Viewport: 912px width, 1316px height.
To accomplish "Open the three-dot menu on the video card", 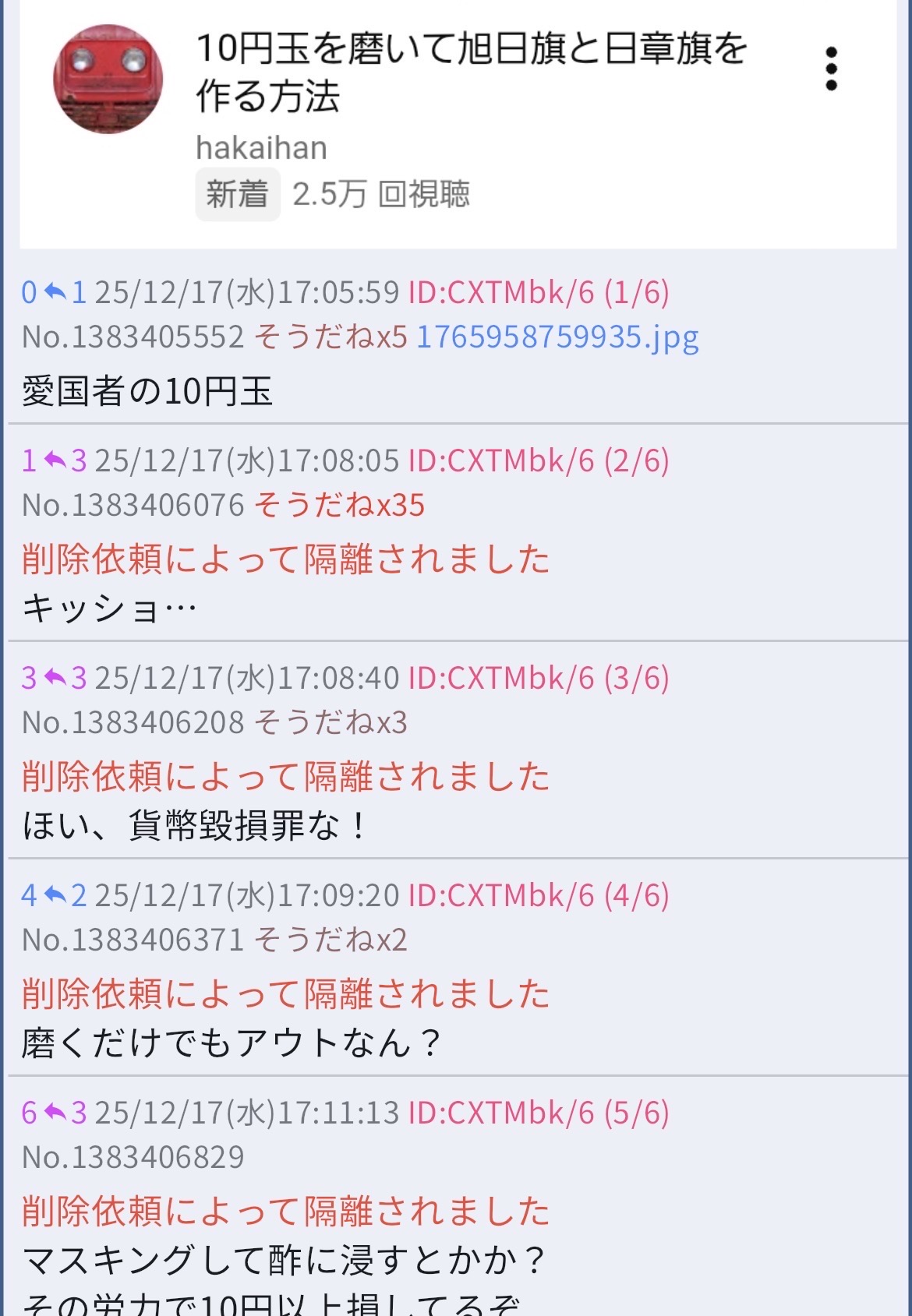I will tap(831, 69).
